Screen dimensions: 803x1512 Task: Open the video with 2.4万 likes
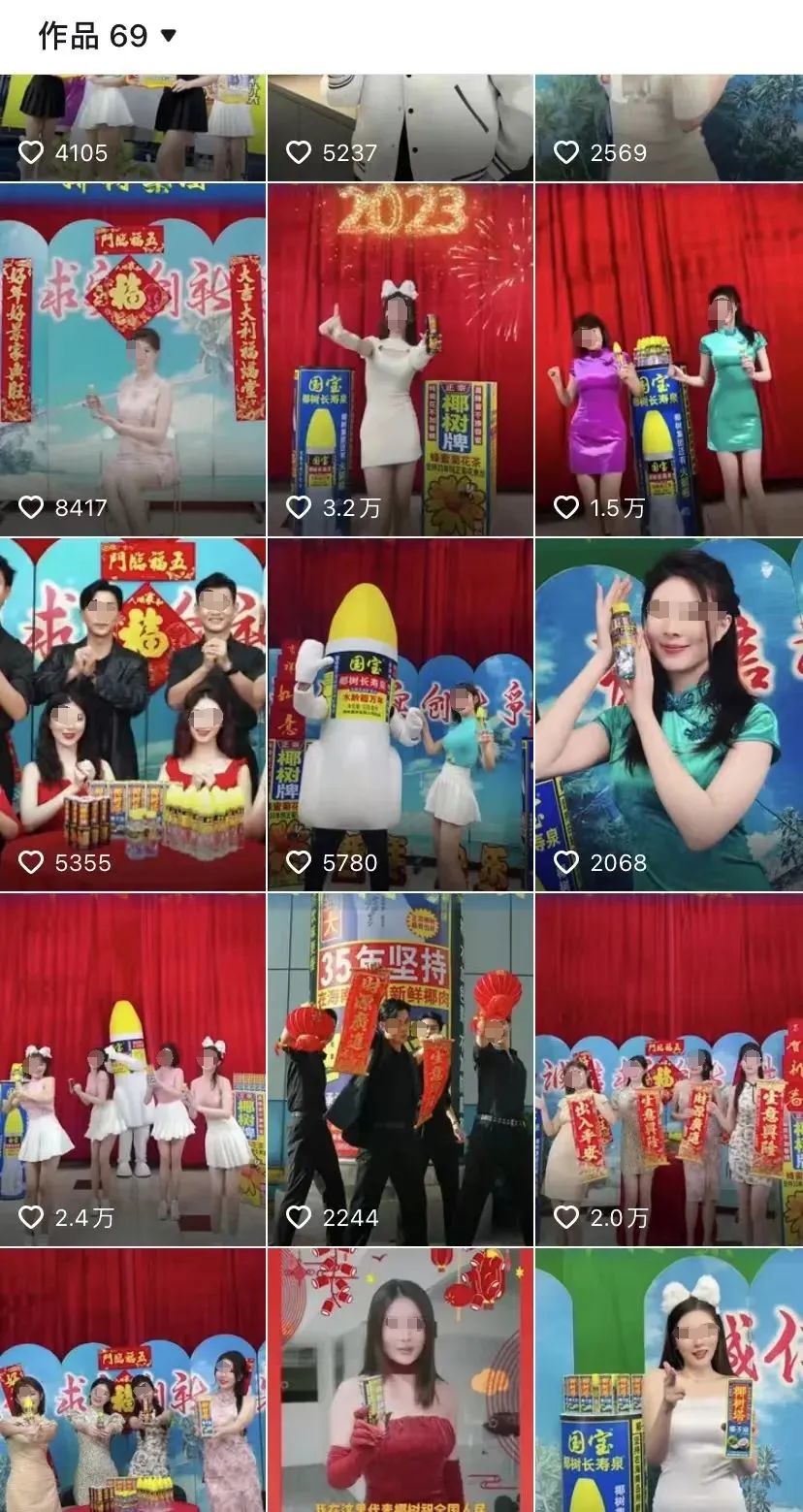click(x=133, y=1069)
